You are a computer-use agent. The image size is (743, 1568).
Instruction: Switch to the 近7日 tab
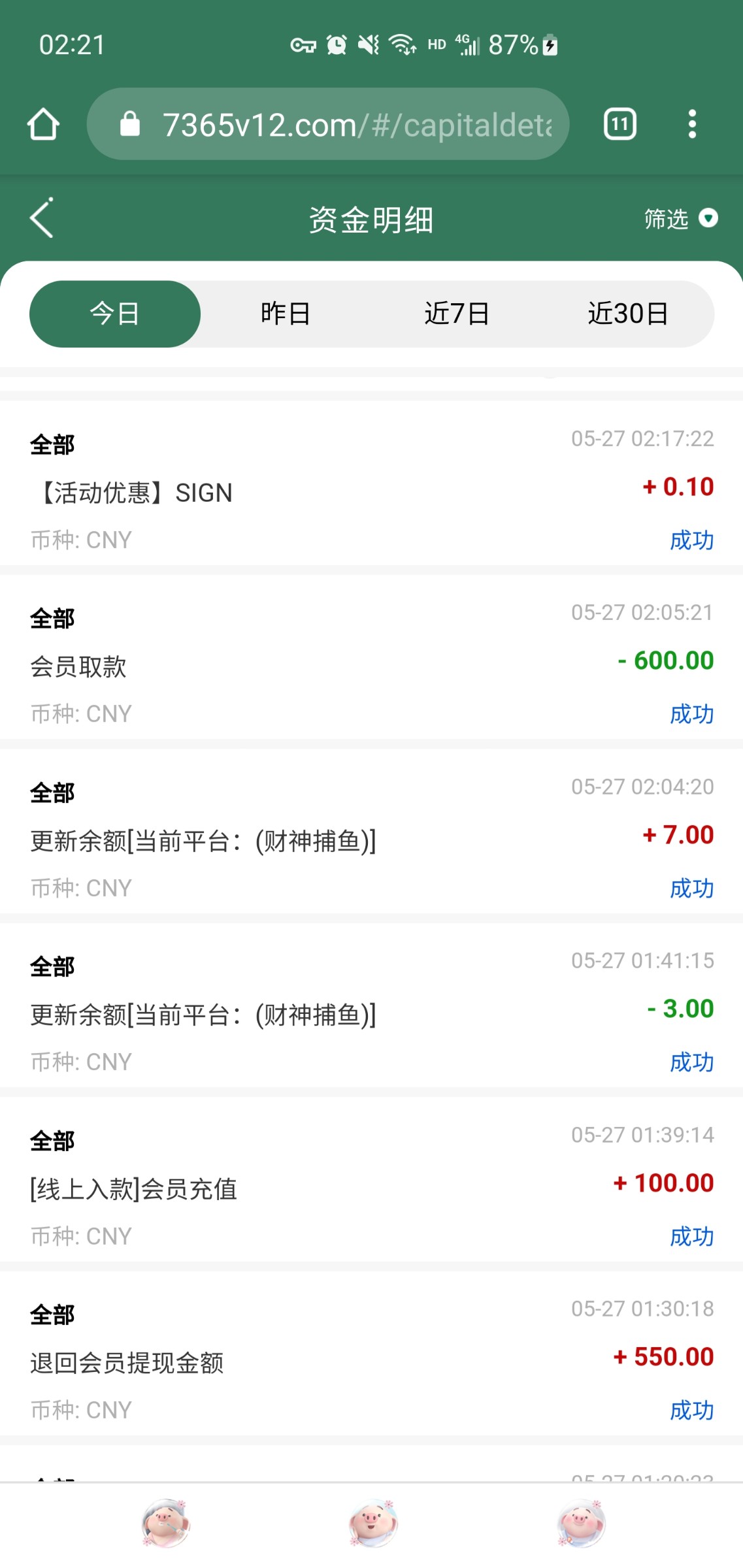[x=457, y=314]
